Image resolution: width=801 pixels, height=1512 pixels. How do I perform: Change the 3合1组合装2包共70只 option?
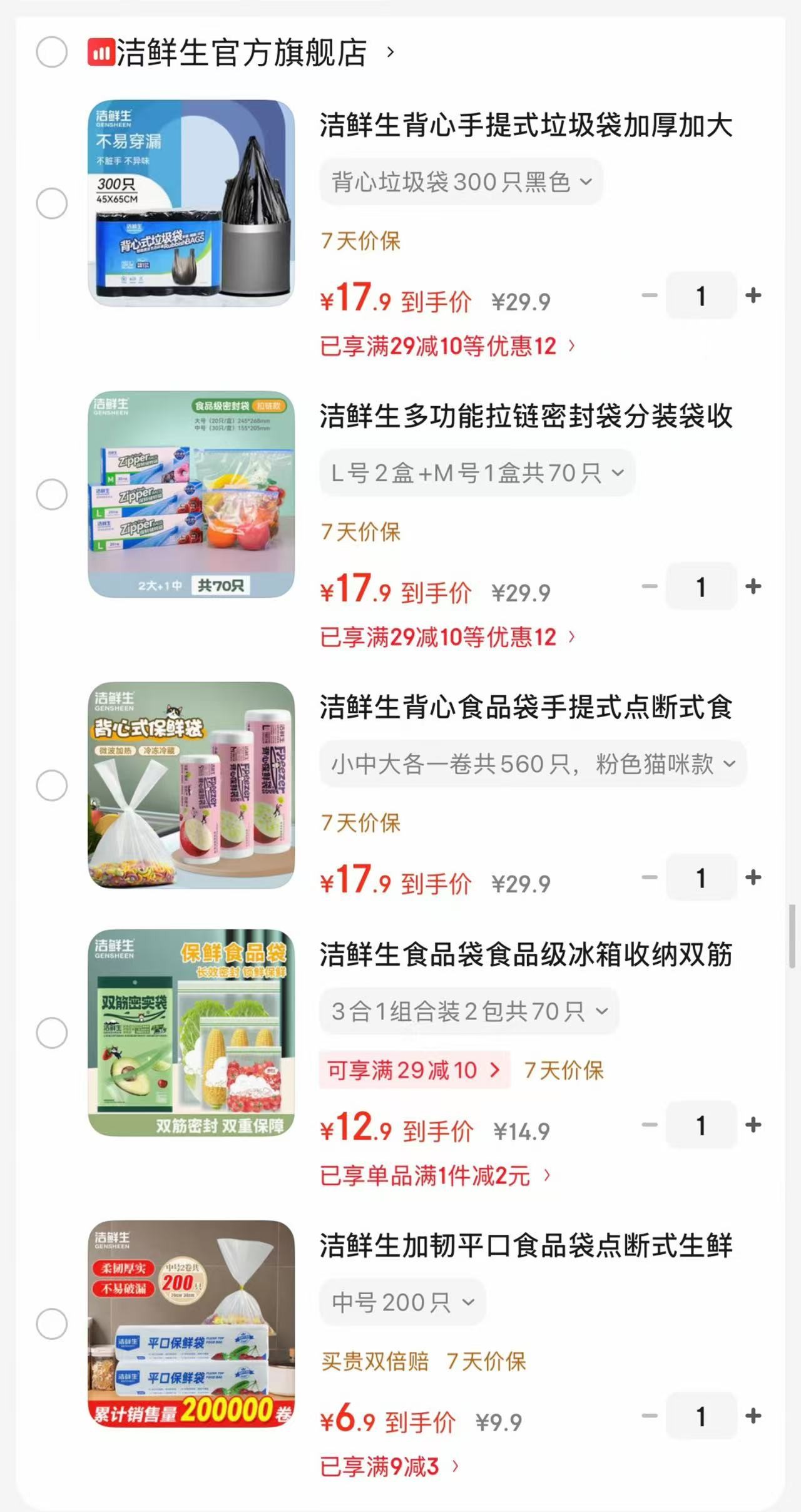point(469,1011)
